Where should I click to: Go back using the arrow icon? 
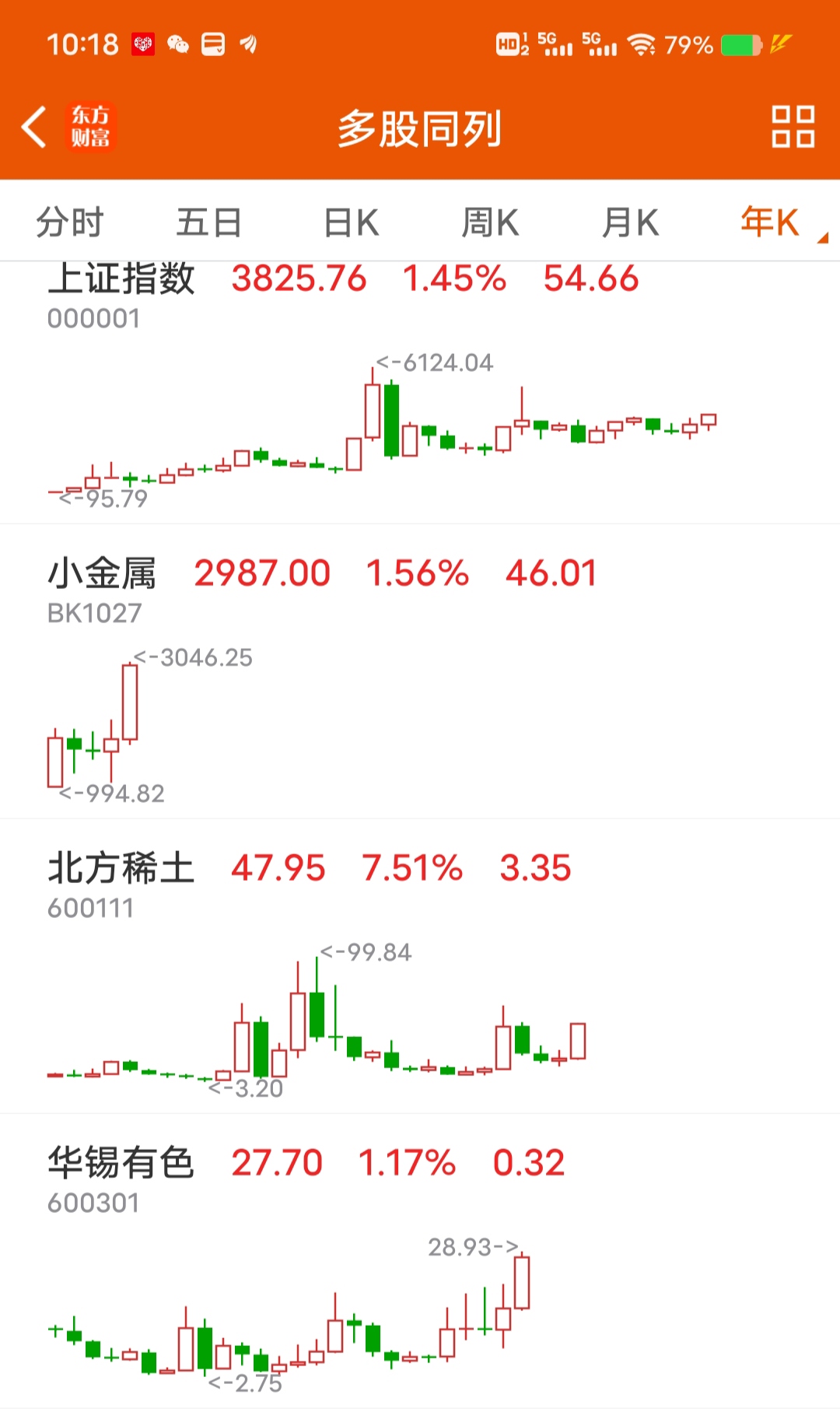click(x=34, y=127)
